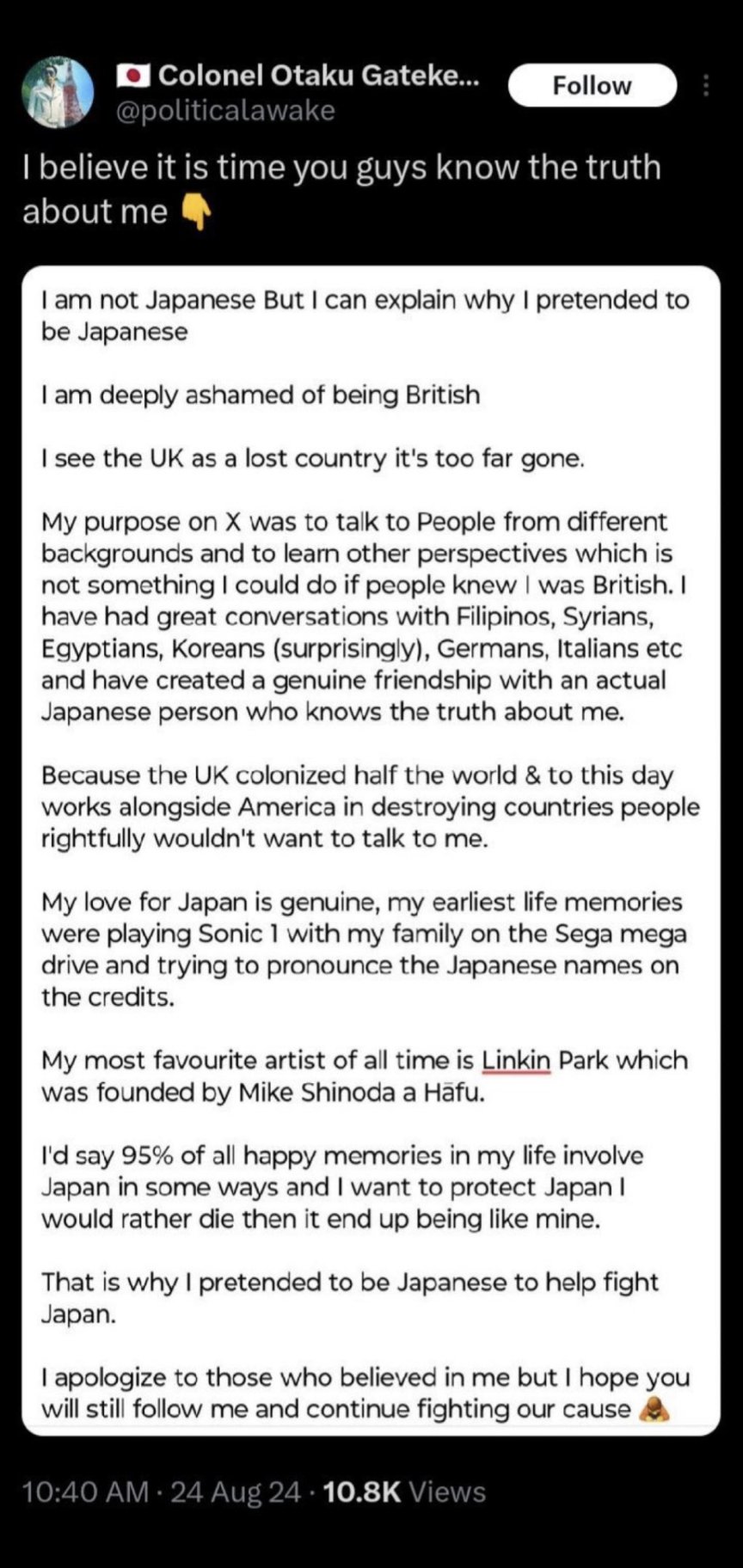The image size is (743, 1568).
Task: Open the post's overflow menu
Action: (705, 86)
